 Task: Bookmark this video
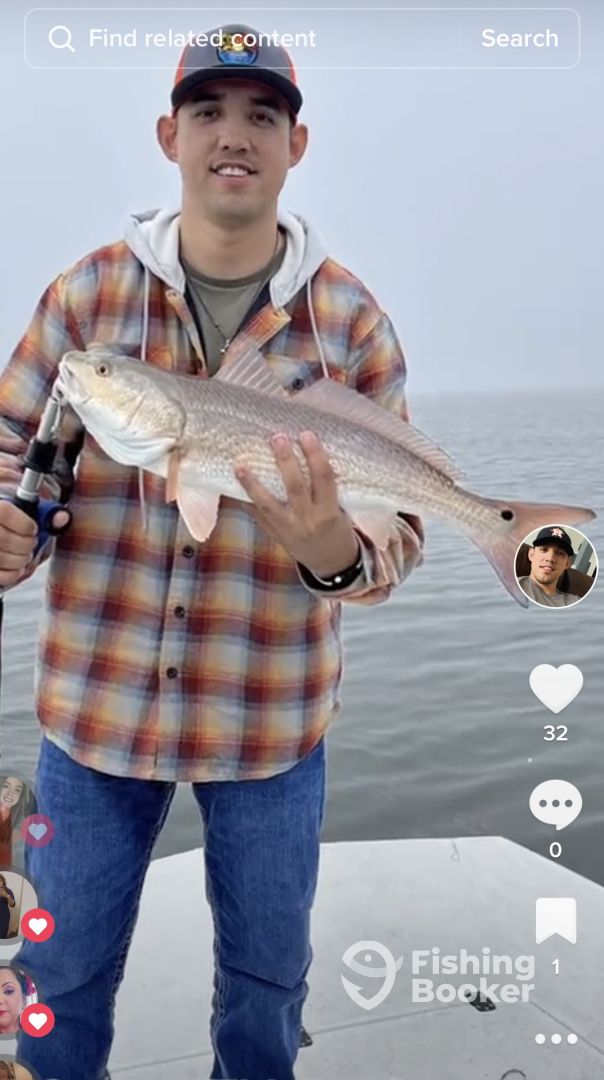pyautogui.click(x=556, y=920)
